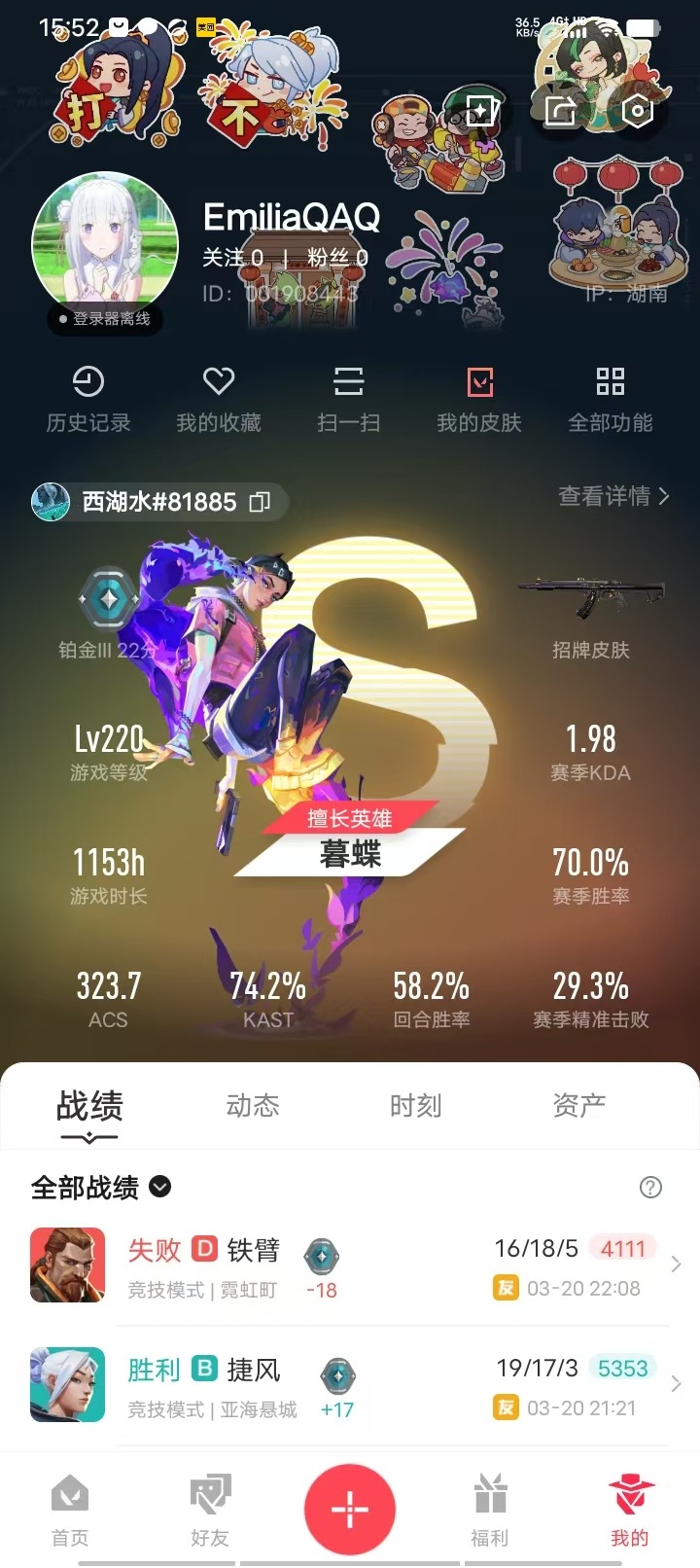Switch to the 资产 tab
The width and height of the screenshot is (700, 1568).
(x=579, y=1106)
